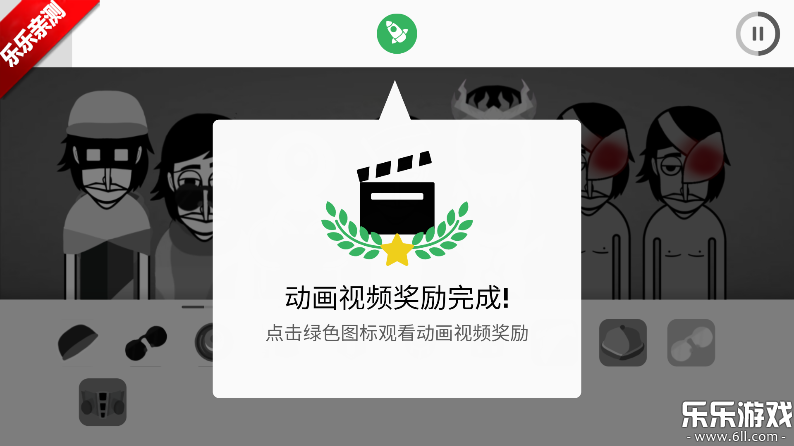Tap the green rocket bonus icon
The width and height of the screenshot is (794, 446).
tap(396, 34)
